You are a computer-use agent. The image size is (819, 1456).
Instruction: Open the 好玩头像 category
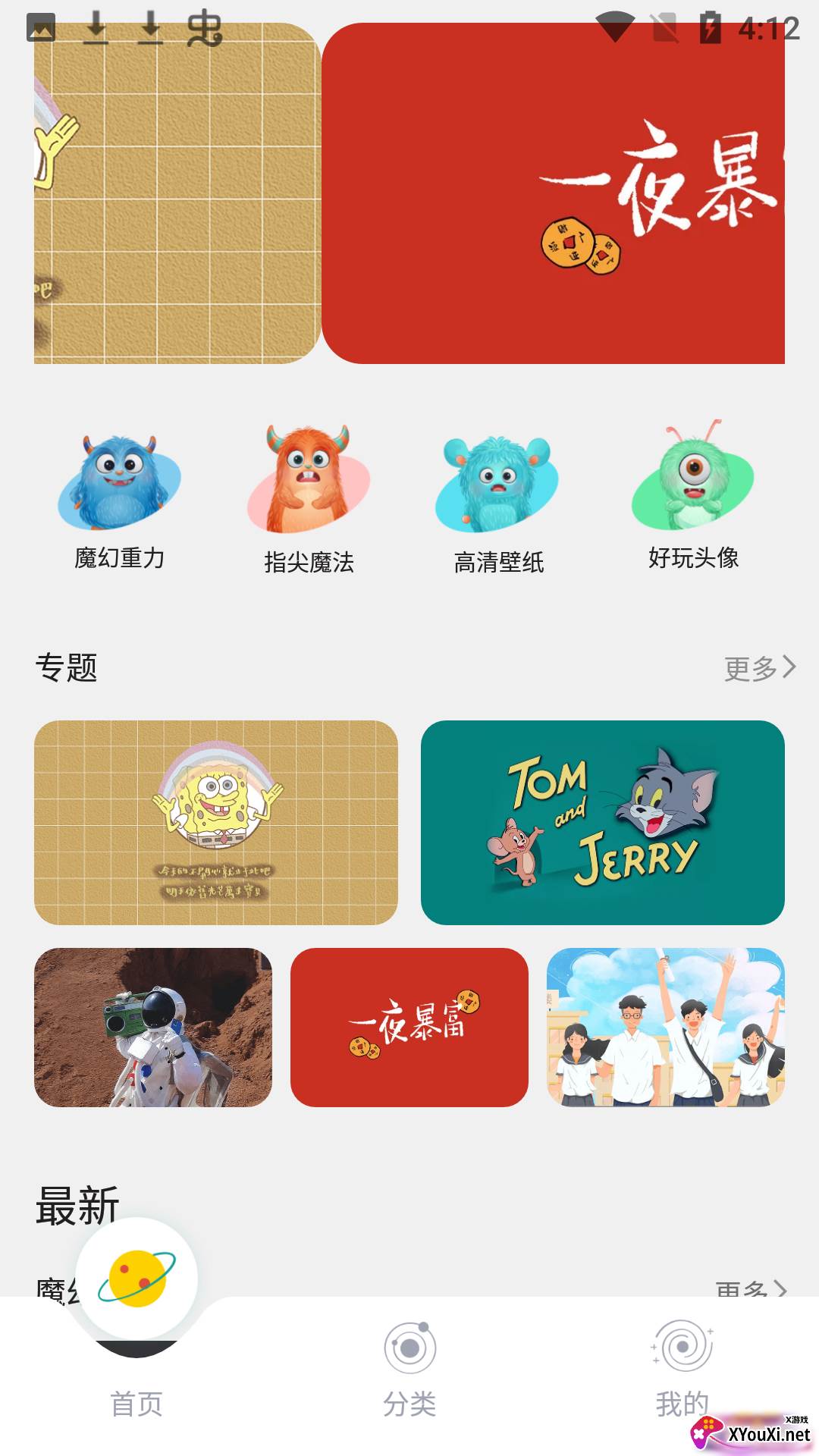pos(693,500)
